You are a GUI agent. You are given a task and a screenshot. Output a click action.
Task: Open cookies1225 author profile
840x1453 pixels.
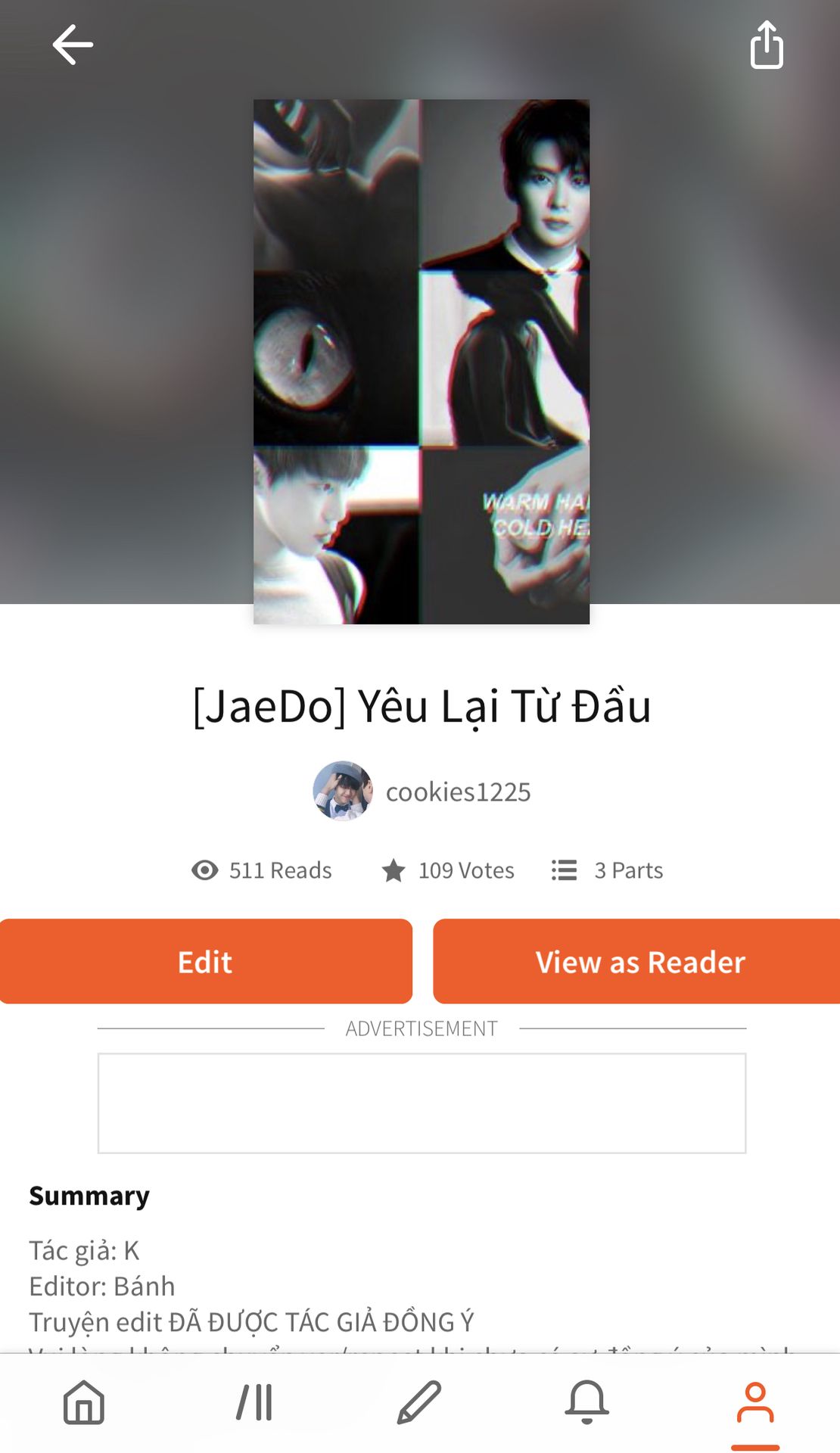click(422, 792)
